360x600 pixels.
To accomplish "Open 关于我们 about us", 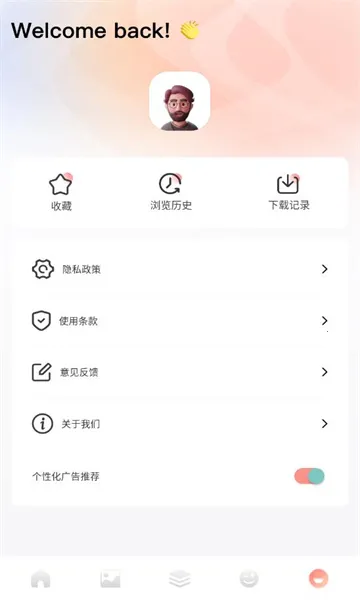I will (180, 424).
